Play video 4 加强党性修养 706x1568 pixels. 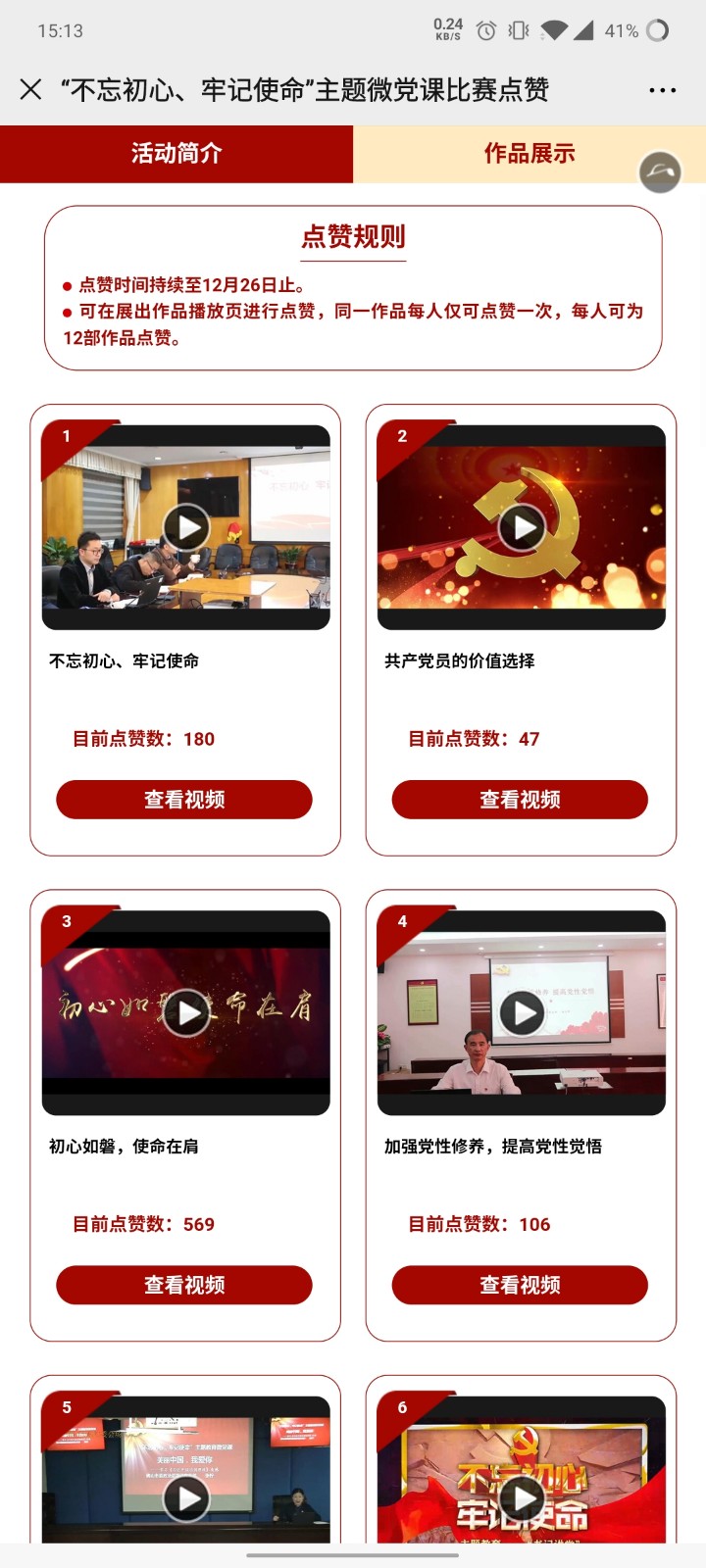pyautogui.click(x=522, y=1013)
